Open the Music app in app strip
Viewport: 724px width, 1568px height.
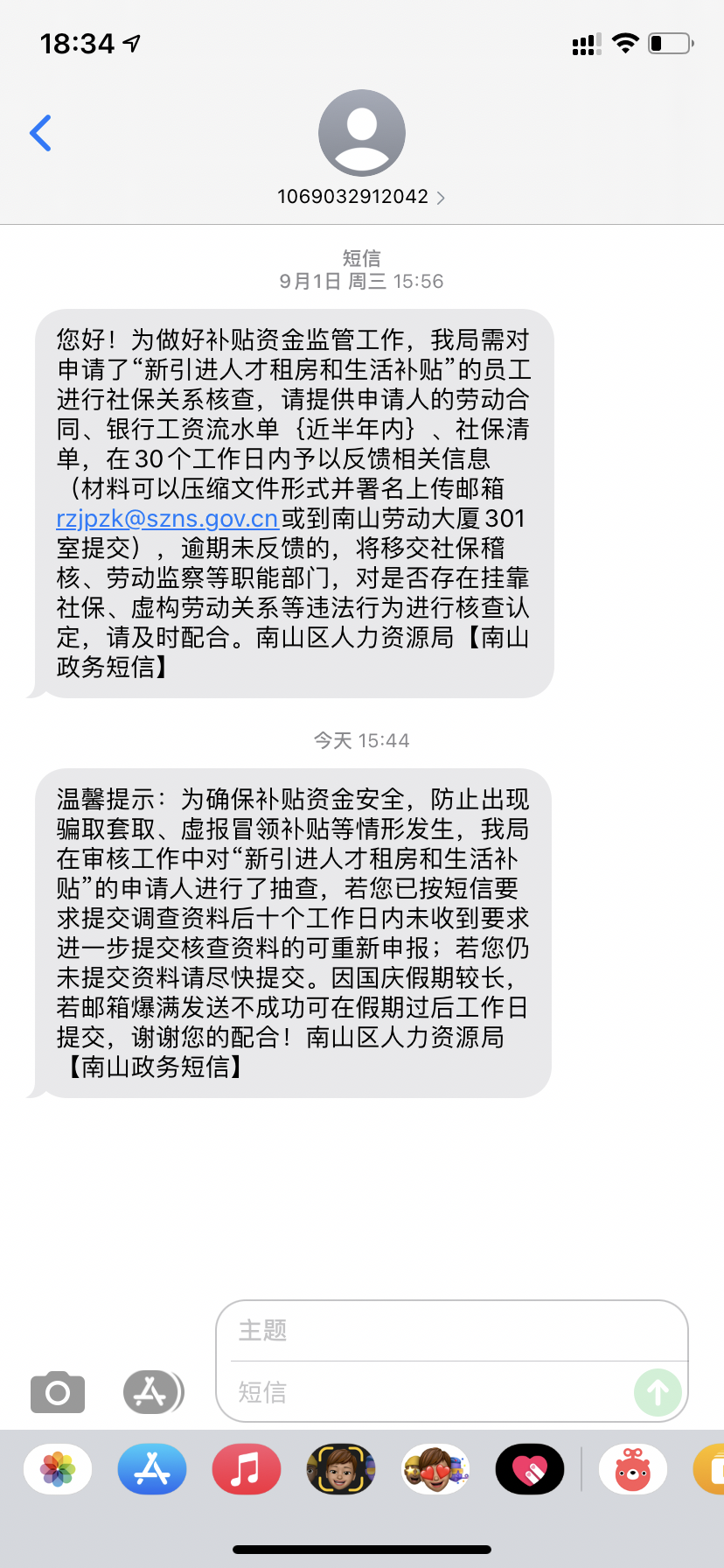click(247, 1468)
